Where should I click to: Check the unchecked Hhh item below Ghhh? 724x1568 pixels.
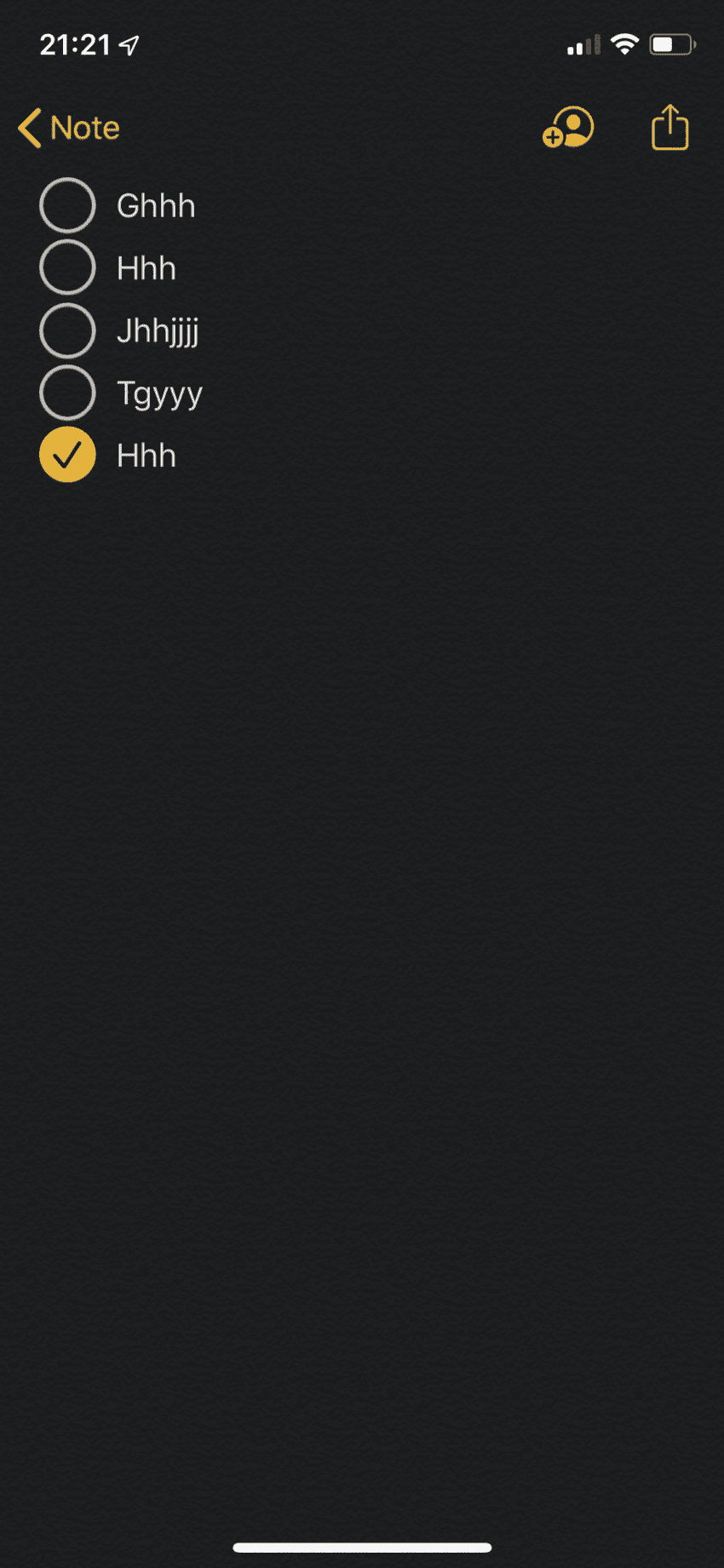[x=67, y=267]
